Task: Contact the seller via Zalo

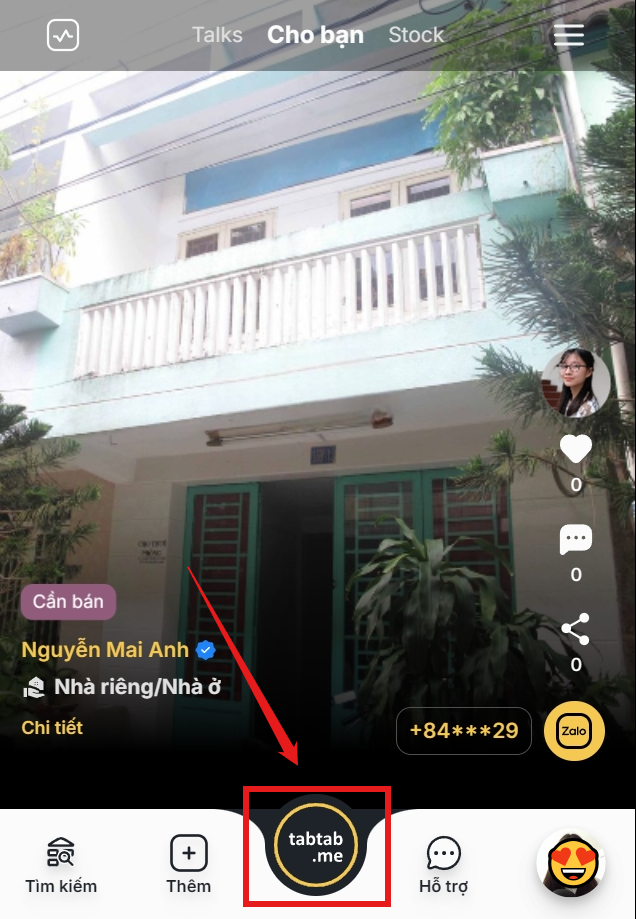Action: pos(574,731)
